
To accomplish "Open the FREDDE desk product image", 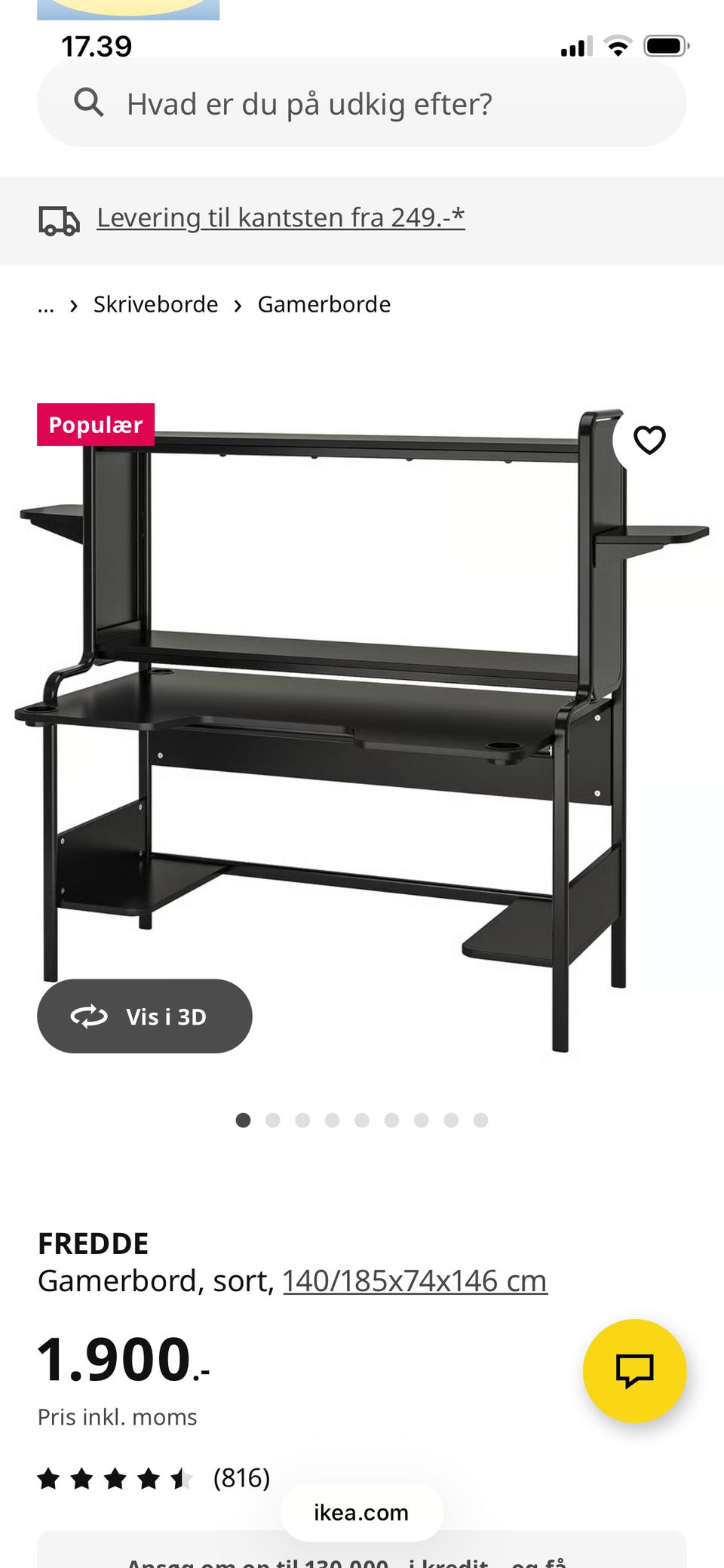I will (x=362, y=728).
